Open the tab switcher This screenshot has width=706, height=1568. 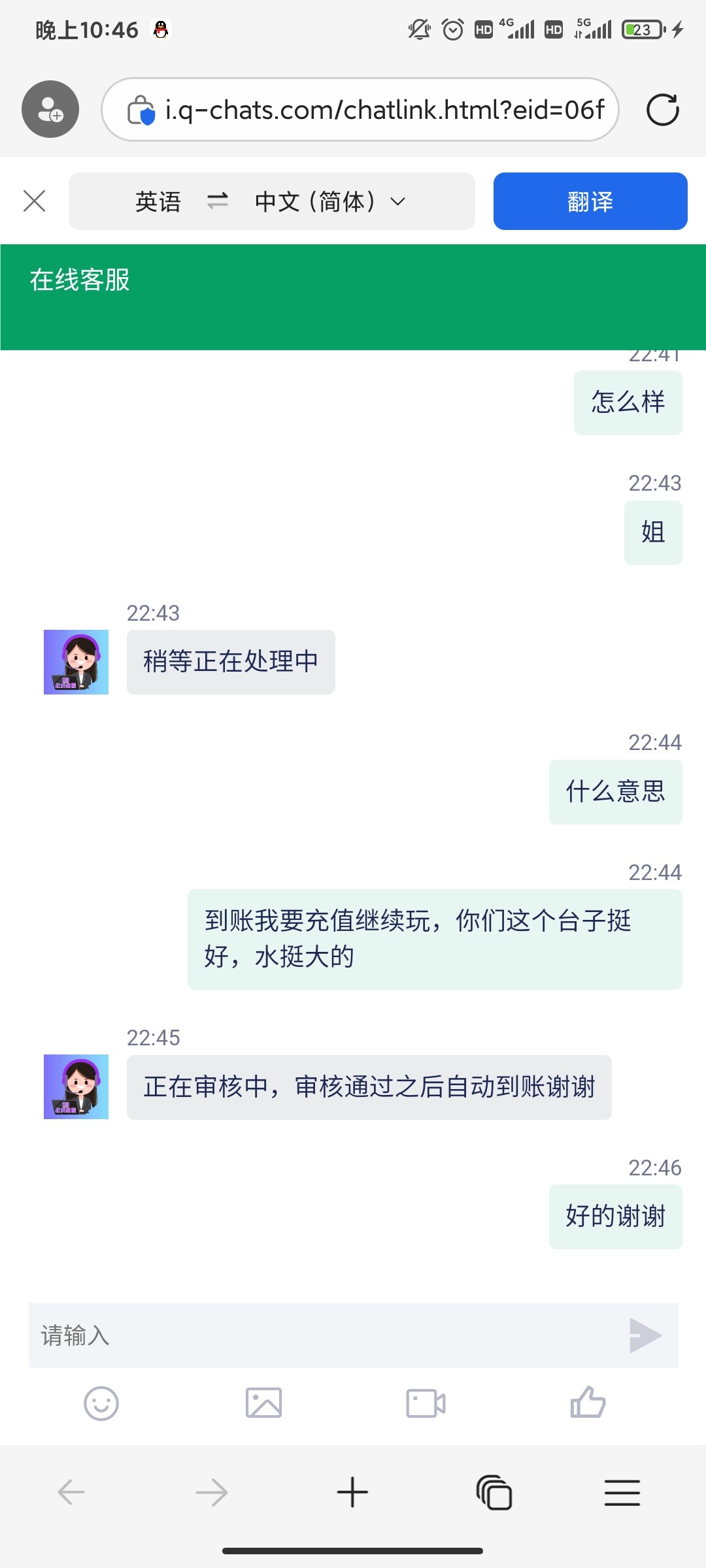pos(494,1492)
